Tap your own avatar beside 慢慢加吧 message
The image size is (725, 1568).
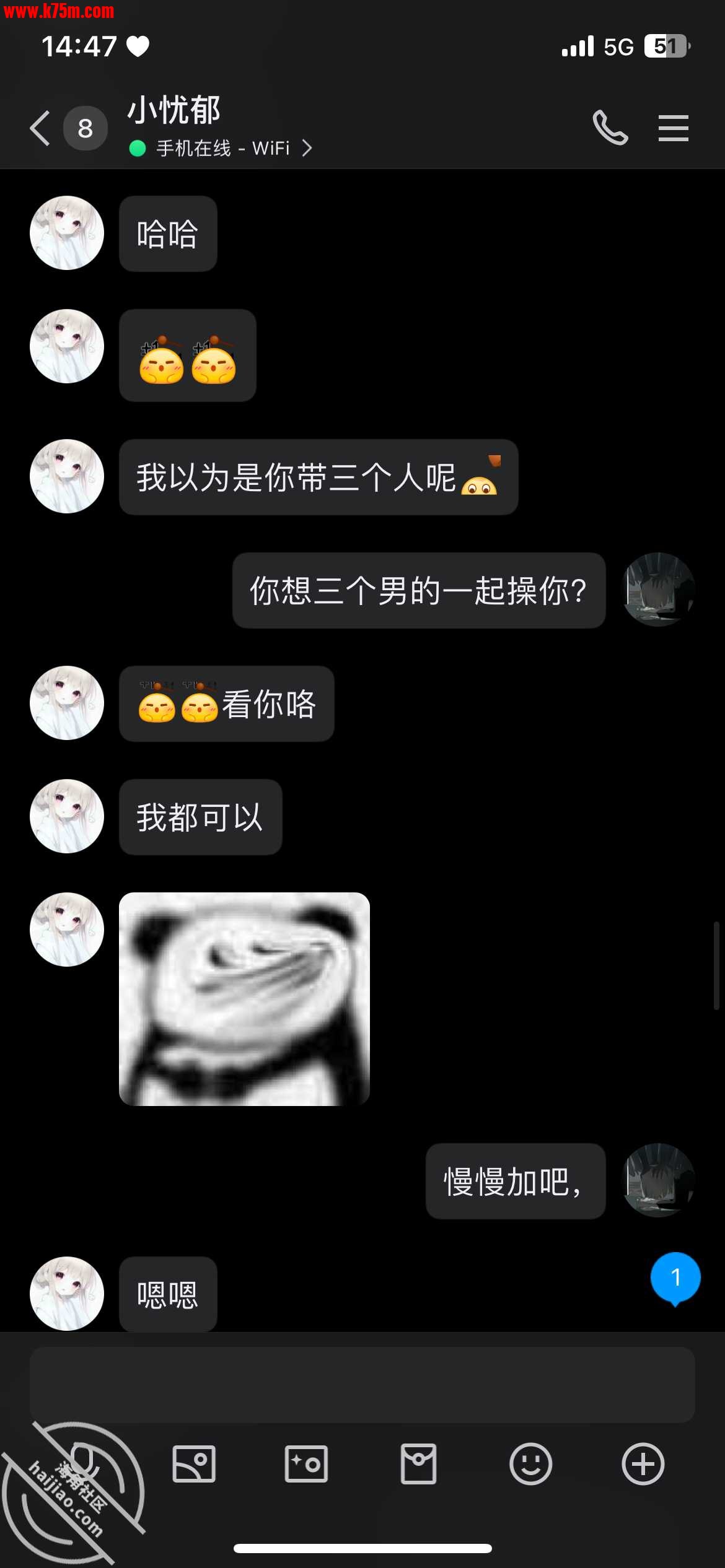pyautogui.click(x=658, y=1182)
